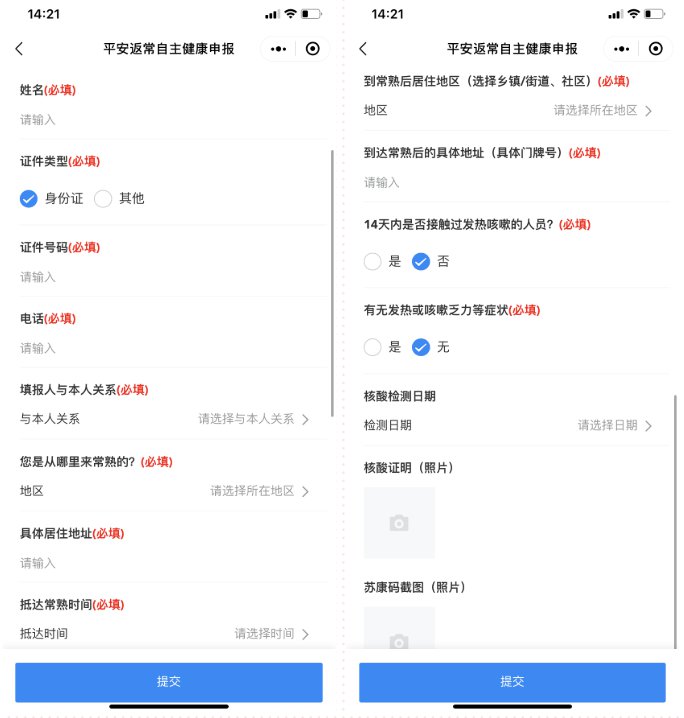
Task: Open the 与本人关系 relationship picker
Action: coord(253,419)
